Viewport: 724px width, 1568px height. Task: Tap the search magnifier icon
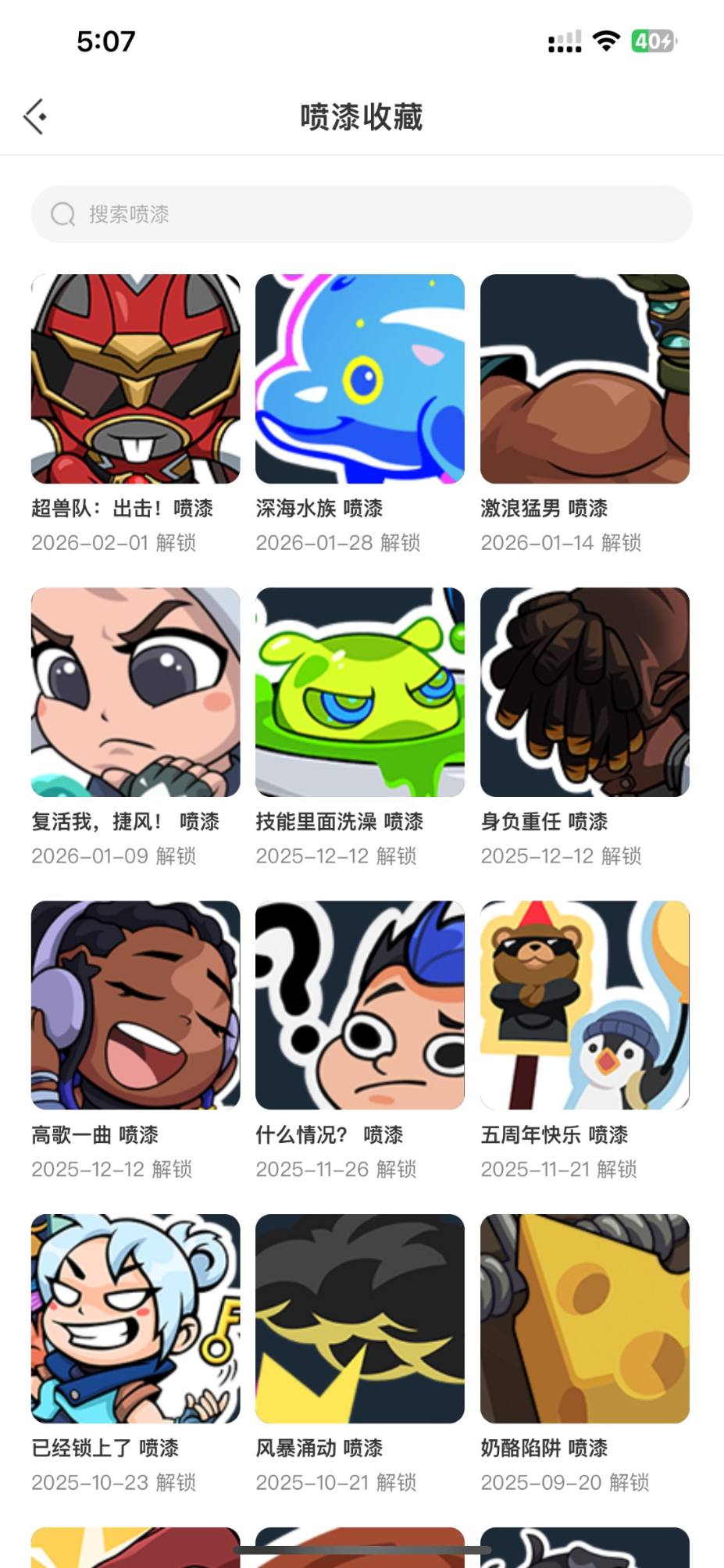click(x=62, y=213)
